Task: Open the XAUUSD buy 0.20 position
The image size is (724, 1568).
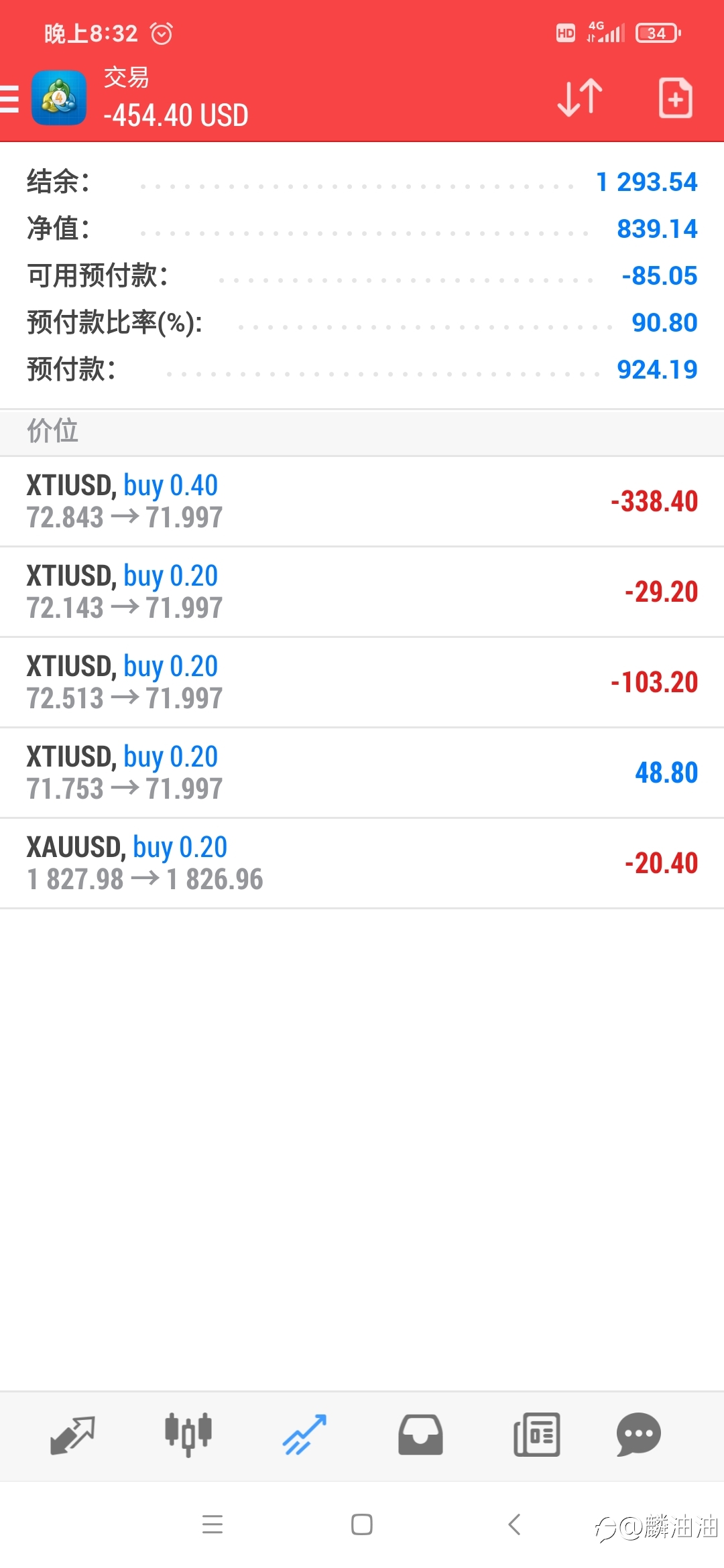Action: [362, 863]
